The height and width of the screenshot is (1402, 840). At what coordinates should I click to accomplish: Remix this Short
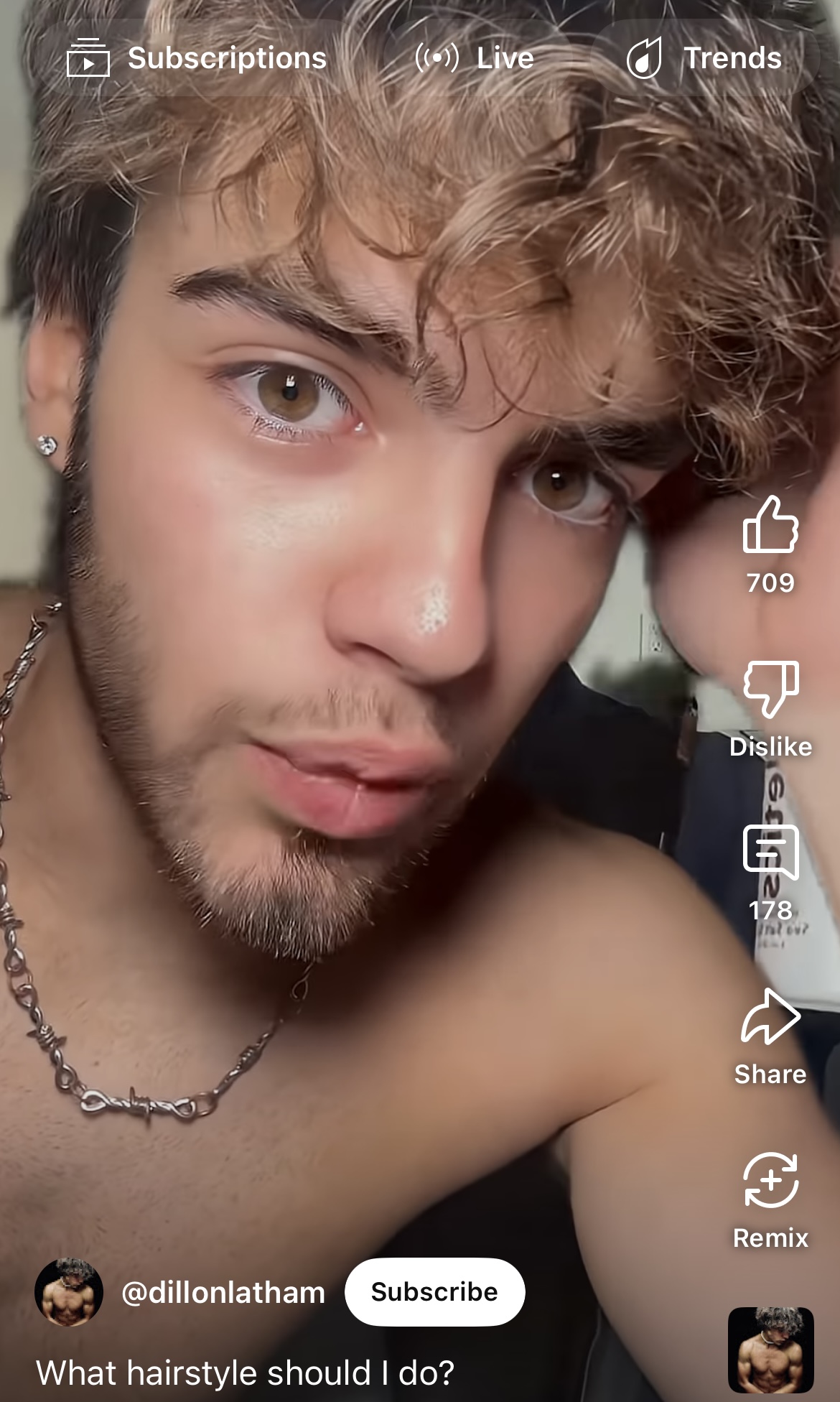[x=770, y=1182]
